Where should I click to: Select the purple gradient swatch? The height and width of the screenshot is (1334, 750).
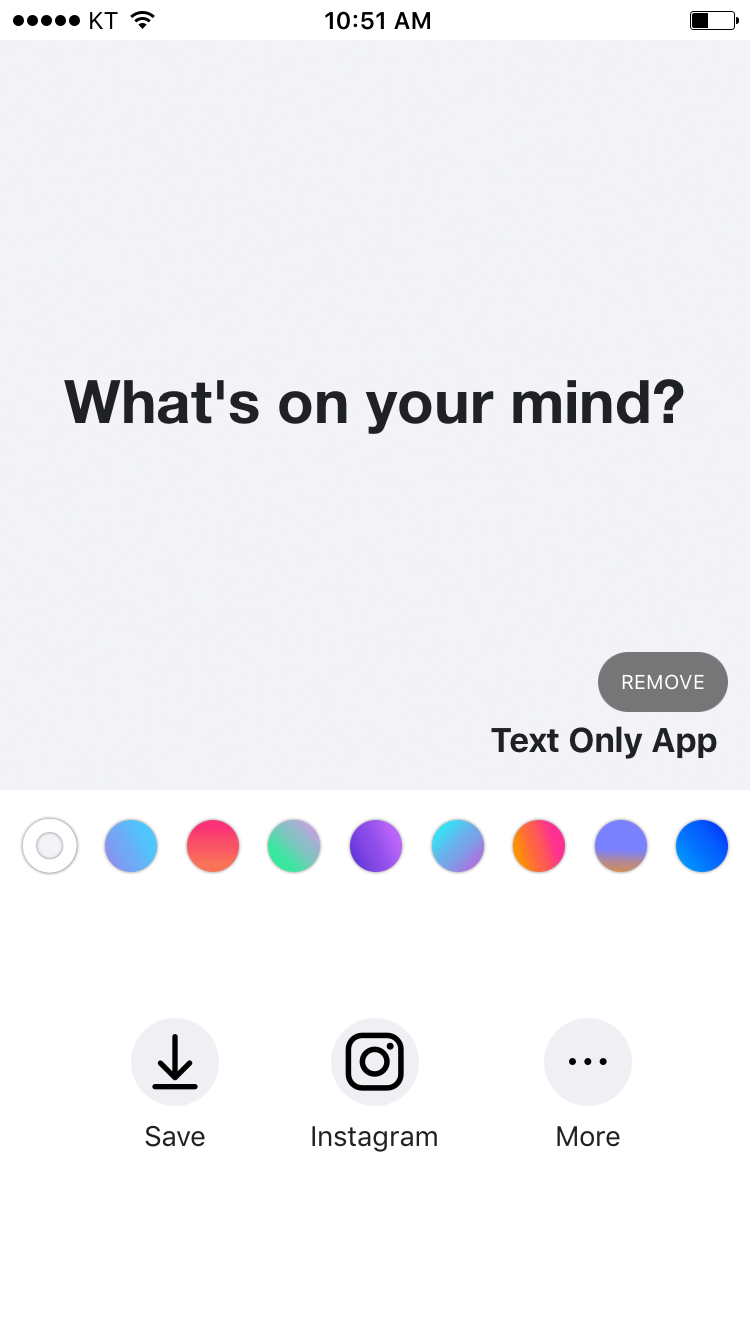pos(376,846)
